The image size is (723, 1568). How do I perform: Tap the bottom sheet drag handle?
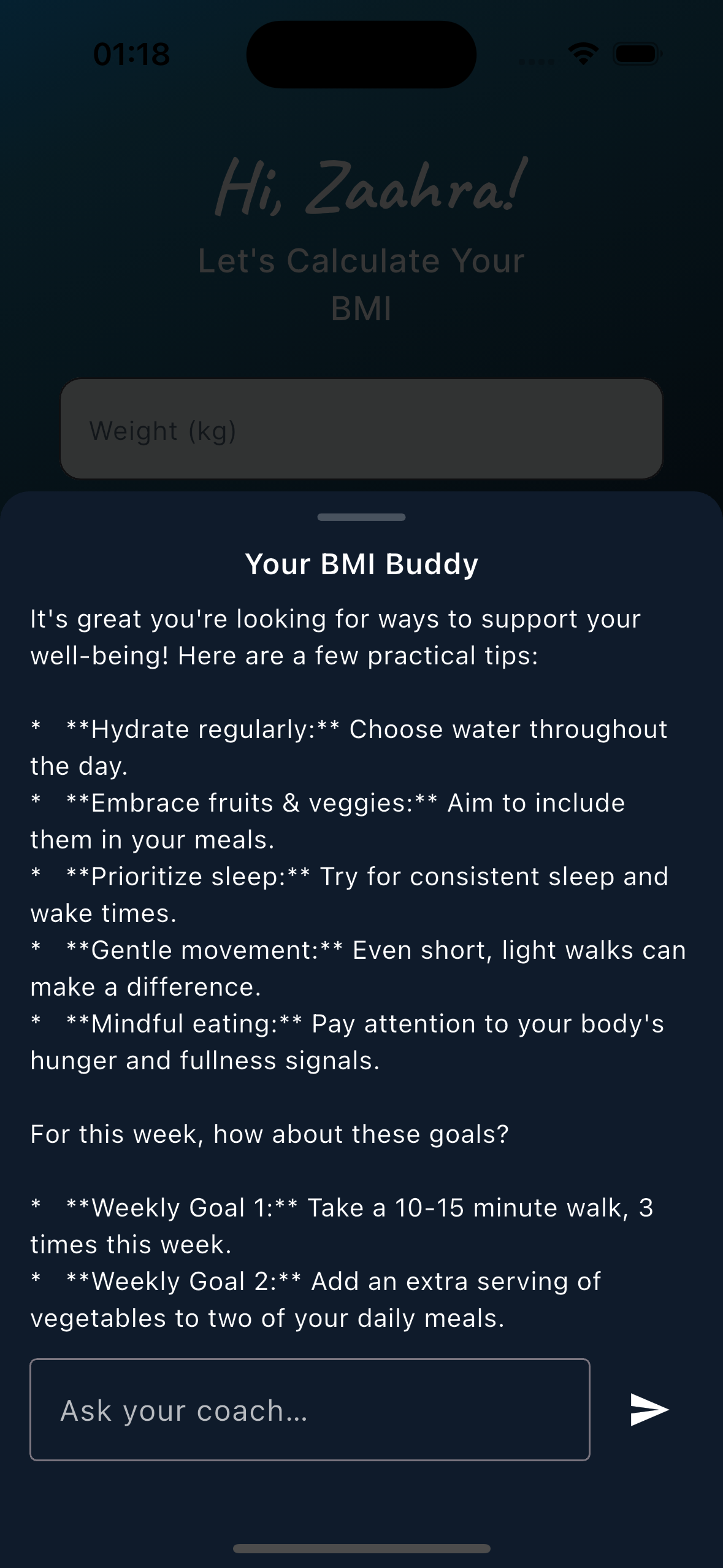(361, 517)
